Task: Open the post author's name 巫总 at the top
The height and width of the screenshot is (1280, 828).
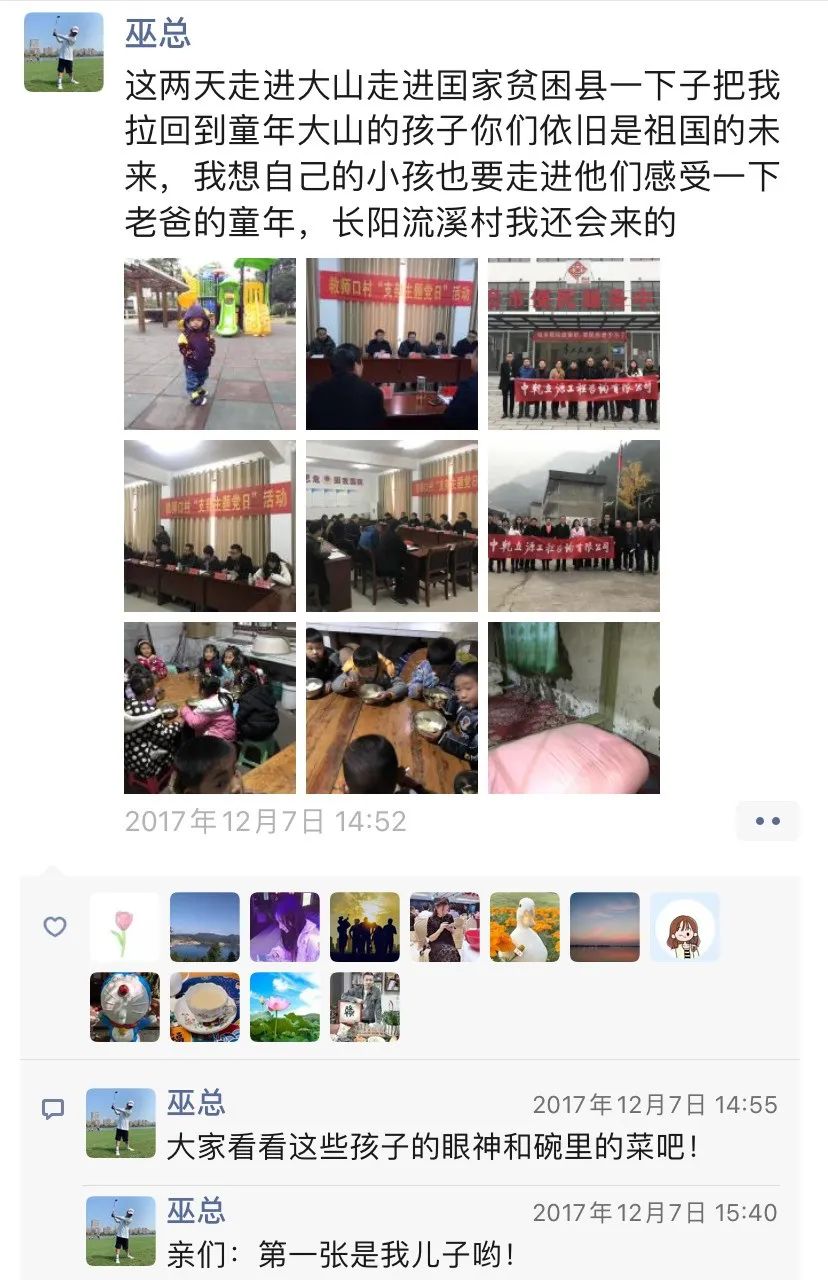Action: coord(157,32)
